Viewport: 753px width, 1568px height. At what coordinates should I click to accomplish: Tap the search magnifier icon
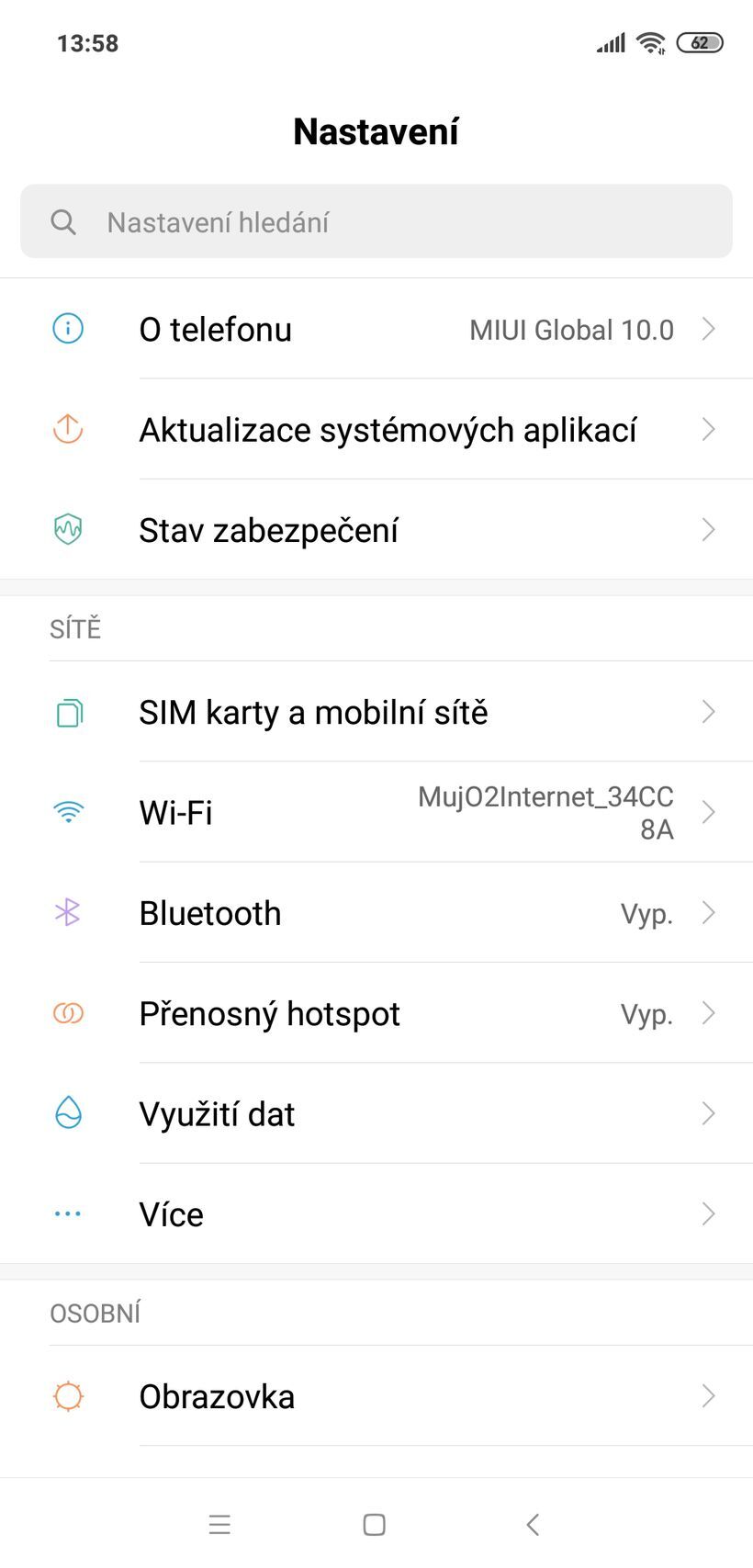tap(64, 221)
